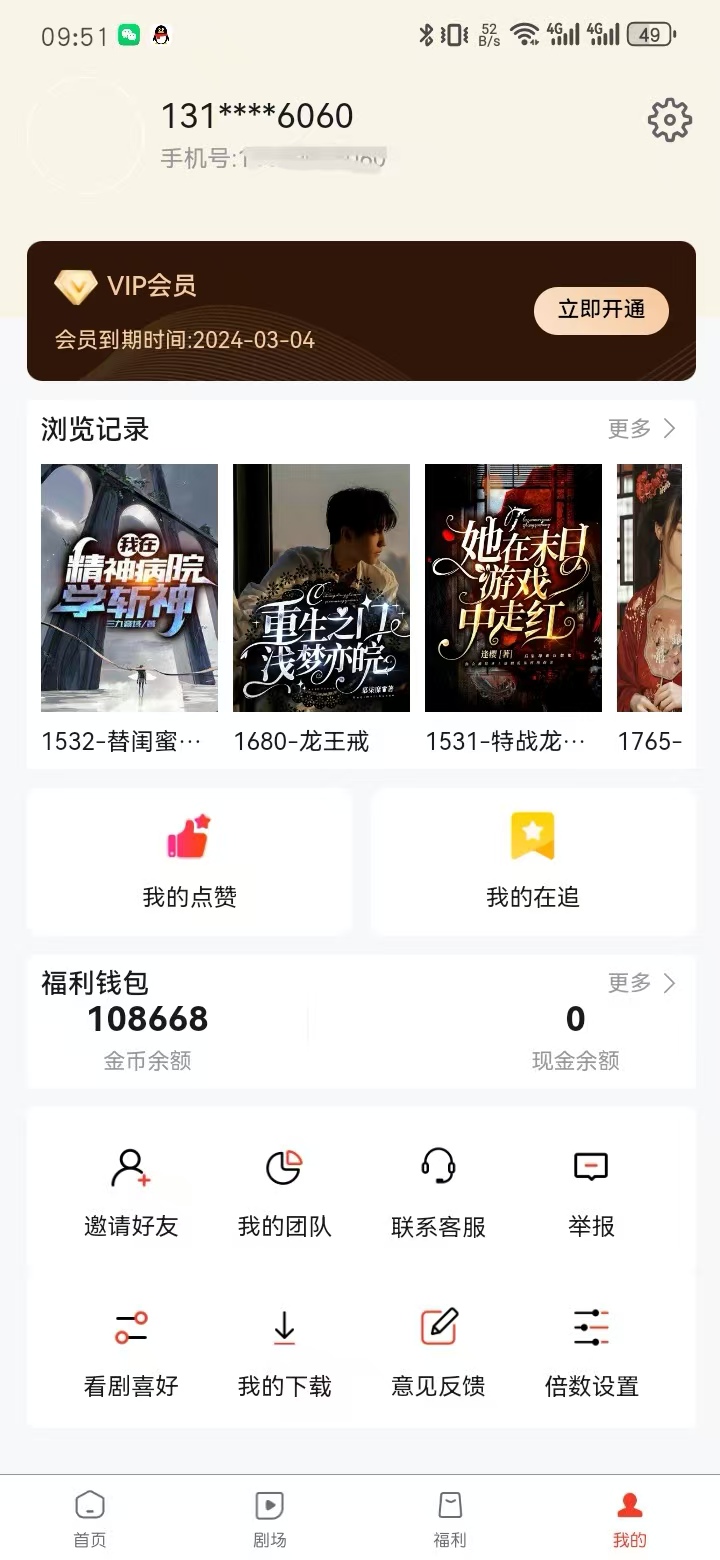720x1560 pixels.
Task: Open drama 1680-龙王戒 thumbnail
Action: (321, 588)
